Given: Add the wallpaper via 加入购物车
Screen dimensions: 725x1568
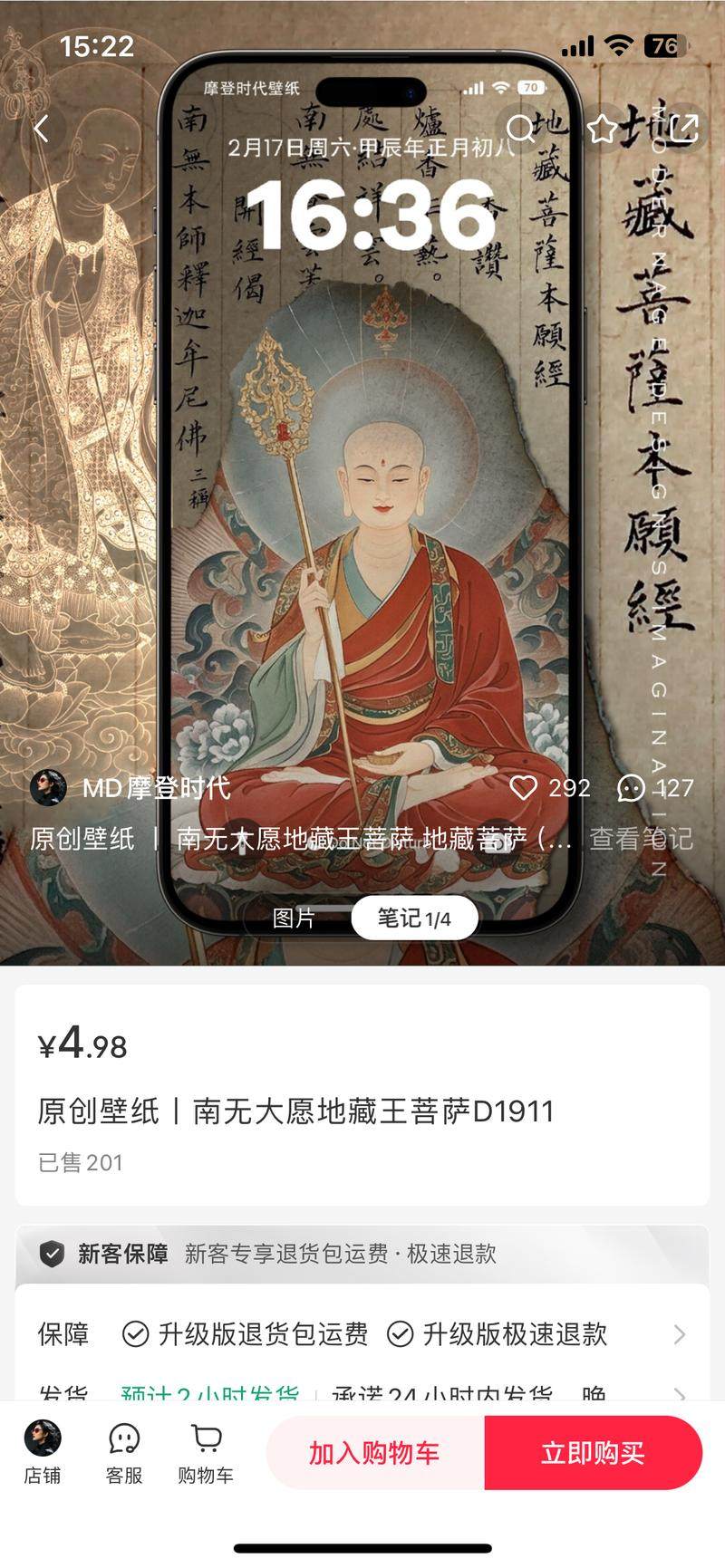Looking at the screenshot, I should tap(374, 1452).
